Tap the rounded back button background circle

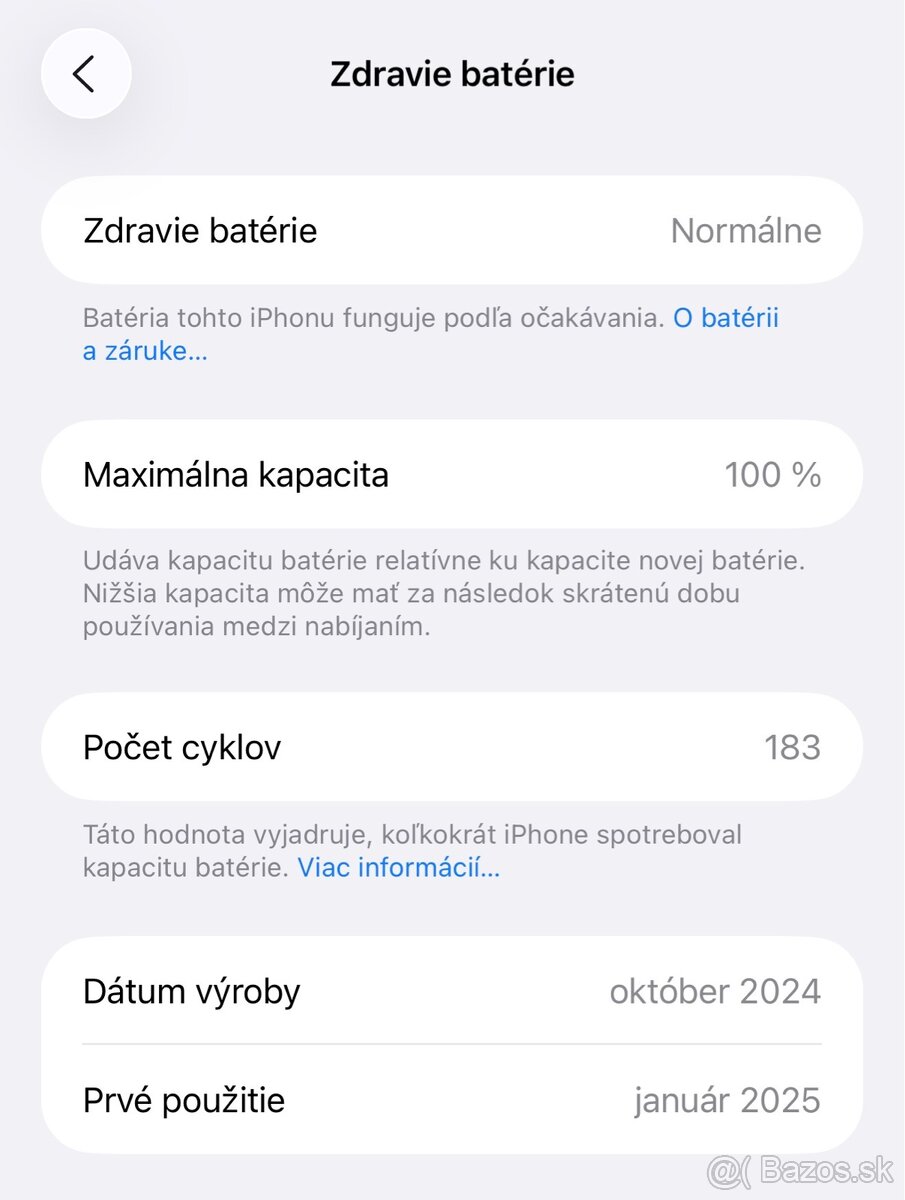click(85, 73)
